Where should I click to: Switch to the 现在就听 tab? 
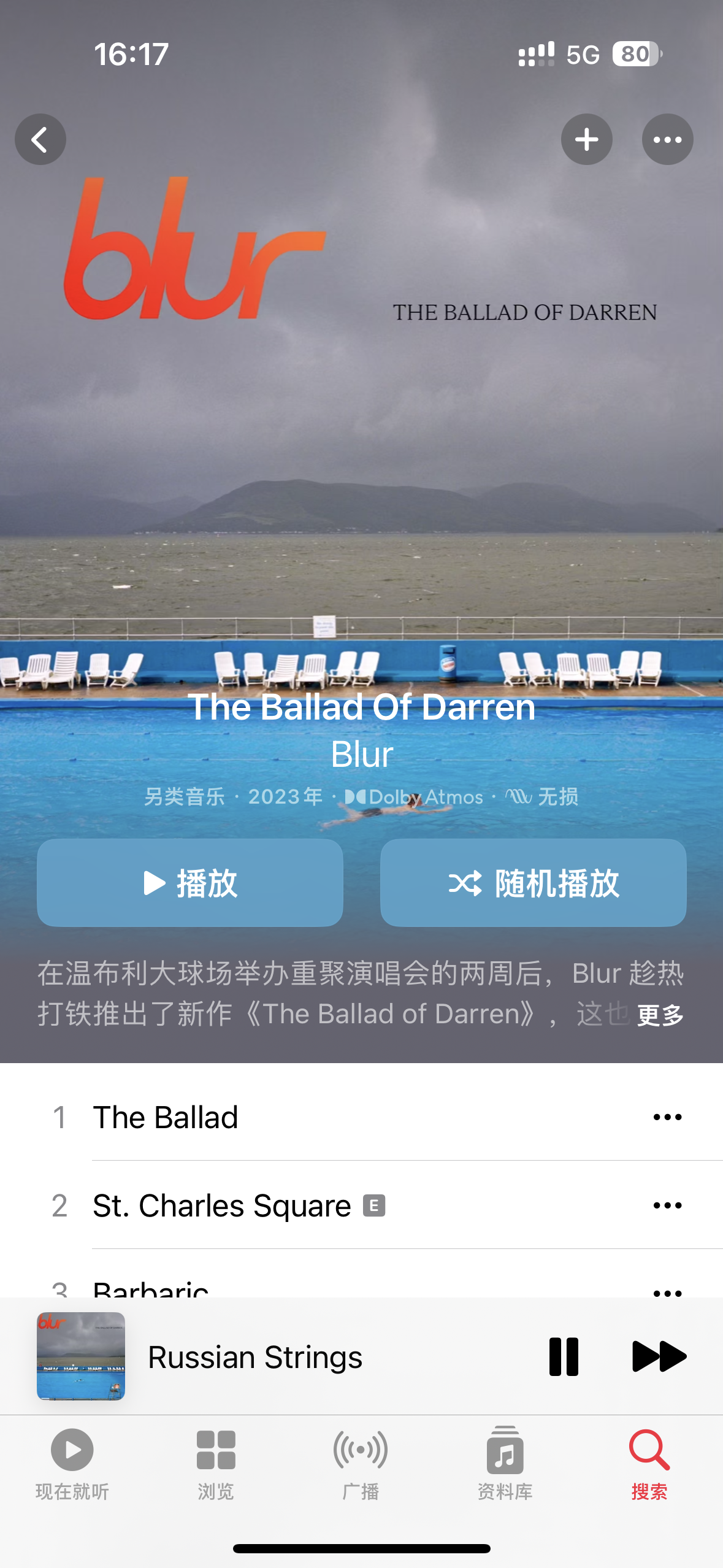72,1462
